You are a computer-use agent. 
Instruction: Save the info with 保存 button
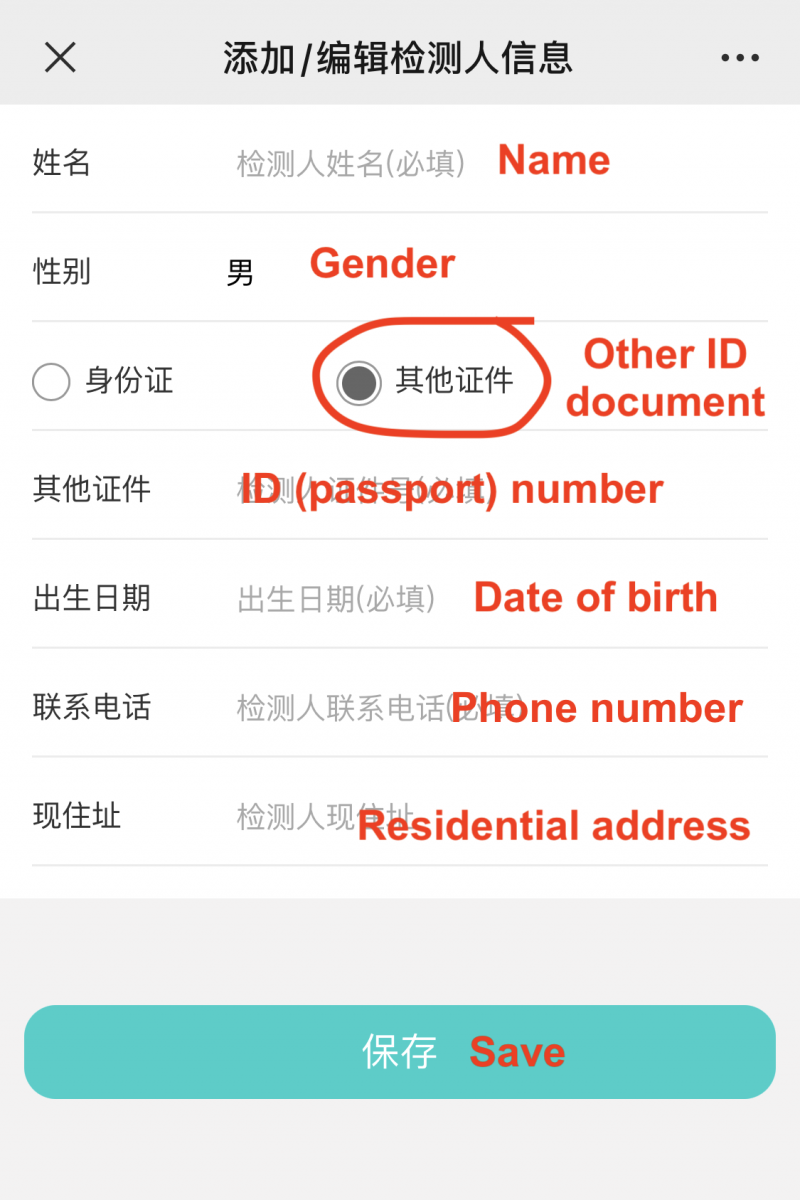click(400, 1052)
